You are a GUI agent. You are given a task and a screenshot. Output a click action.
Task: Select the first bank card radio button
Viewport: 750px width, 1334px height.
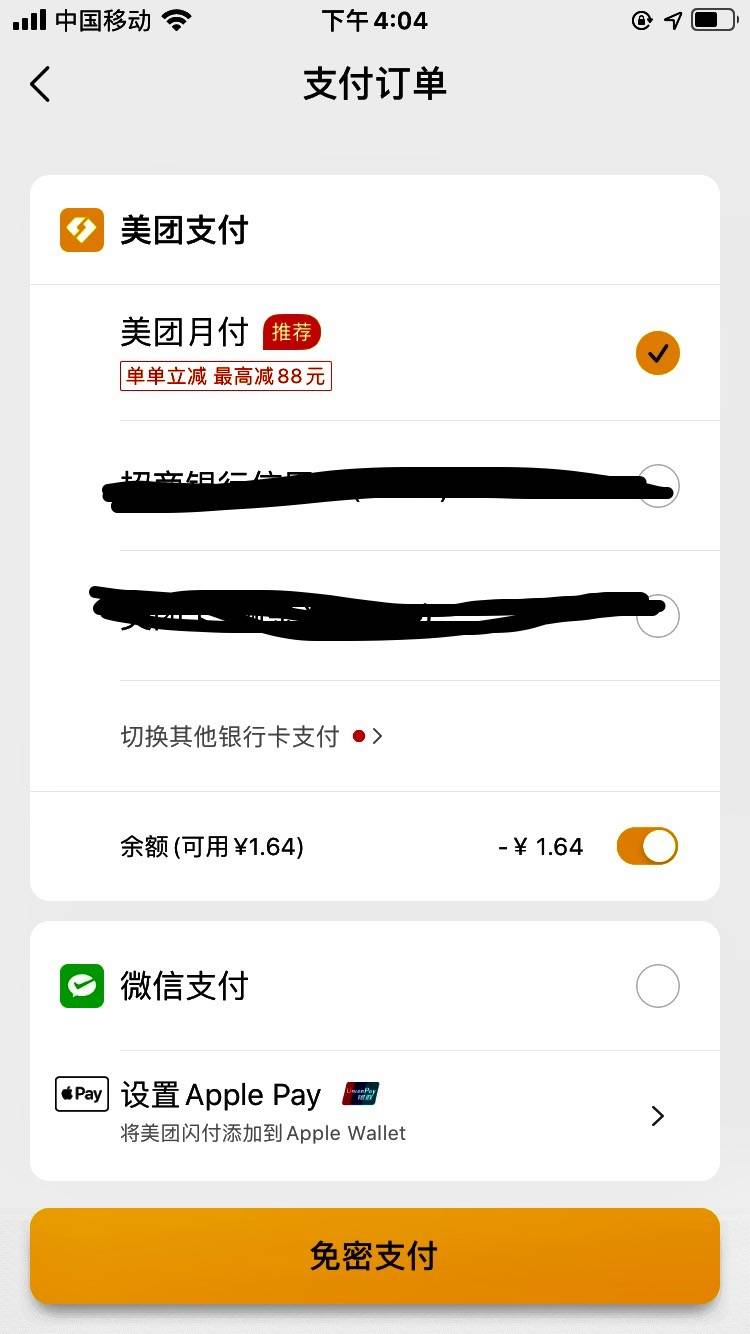(x=657, y=486)
